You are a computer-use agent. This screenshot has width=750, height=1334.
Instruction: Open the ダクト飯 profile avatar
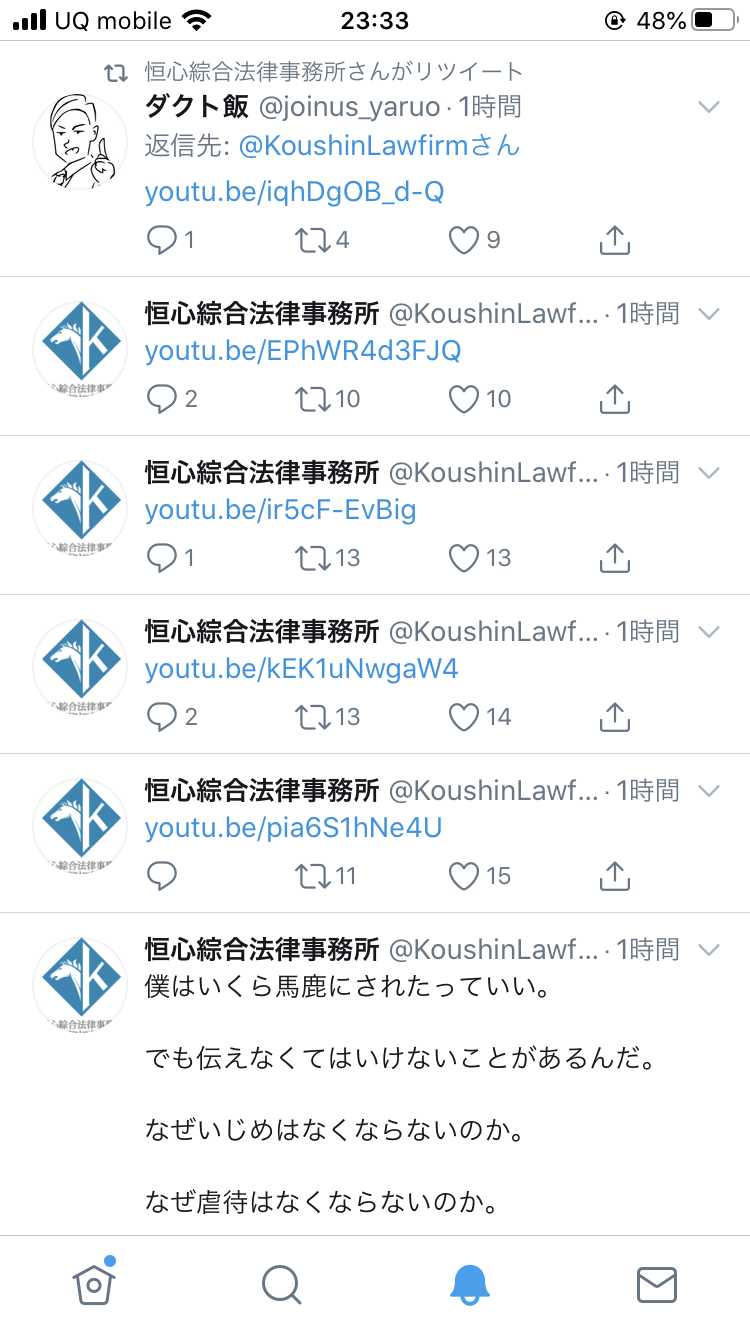pyautogui.click(x=80, y=142)
